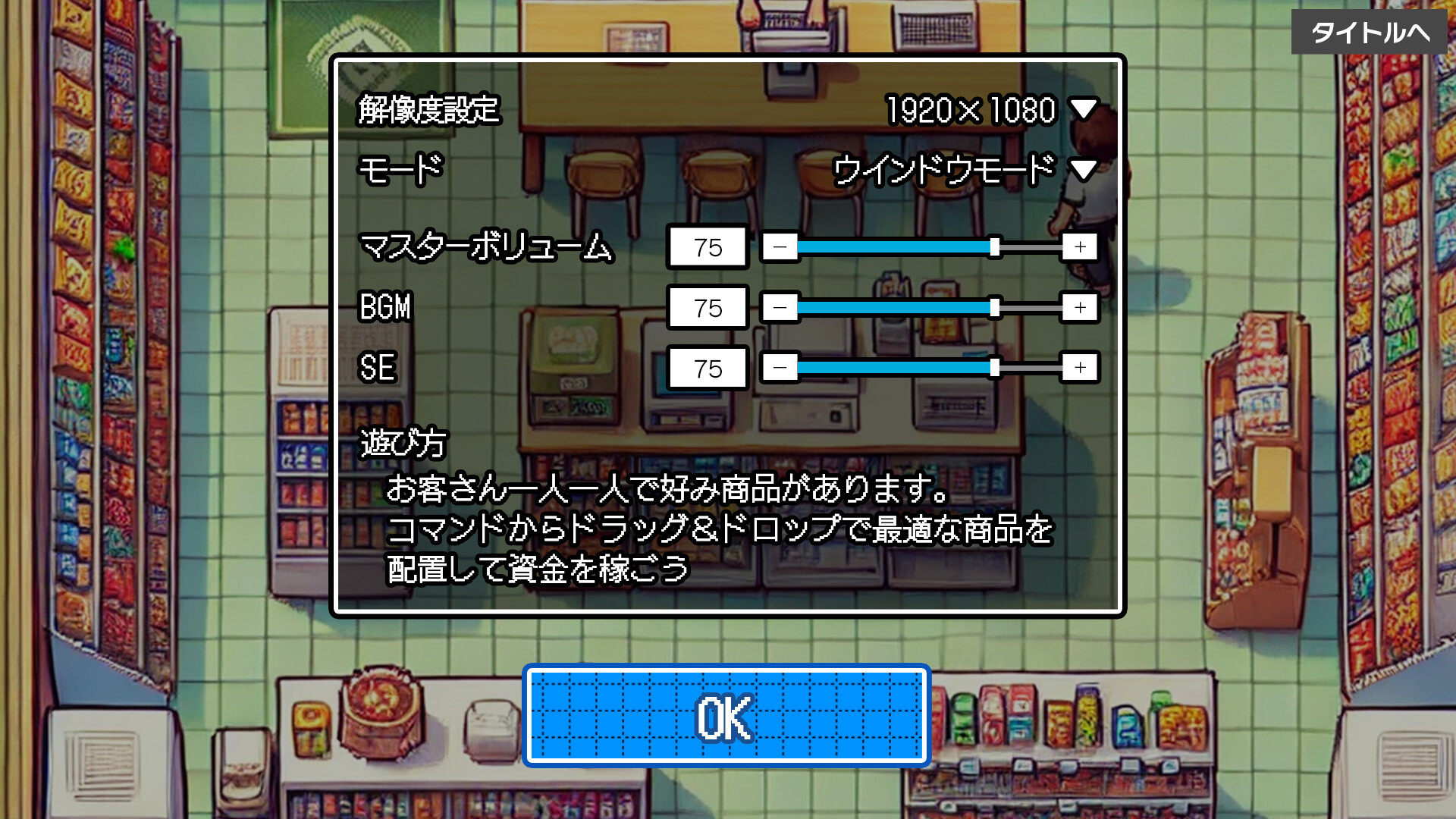This screenshot has width=1456, height=819.
Task: Raise BGM volume with plus button
Action: pyautogui.click(x=1080, y=308)
